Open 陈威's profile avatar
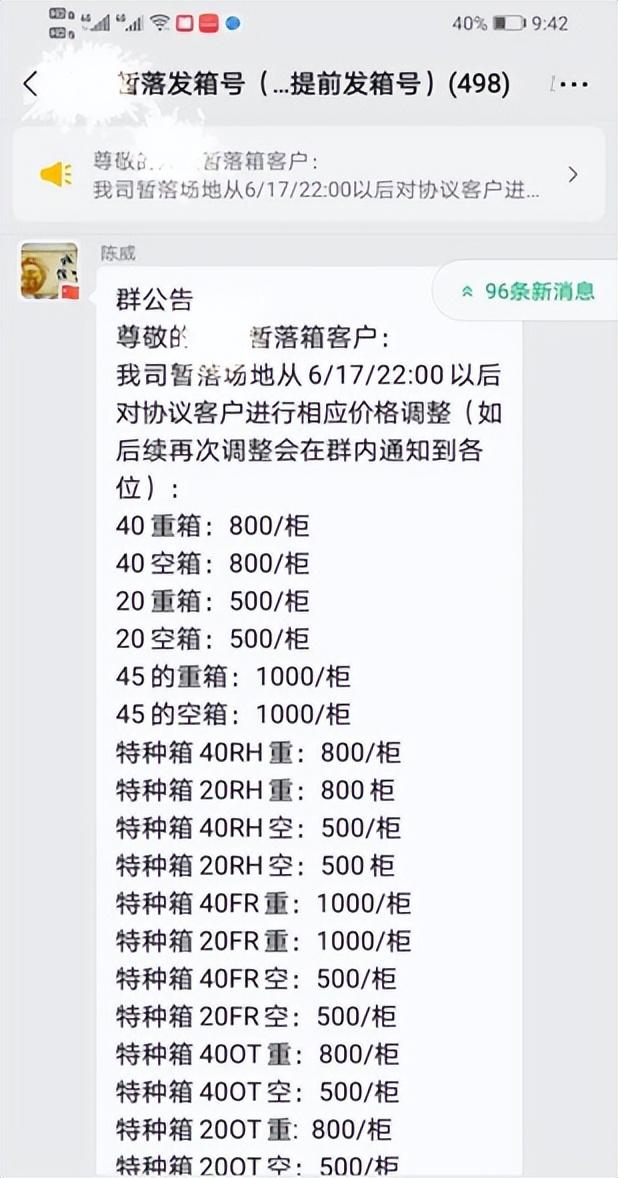Screen dimensions: 618x1178 coord(49,270)
